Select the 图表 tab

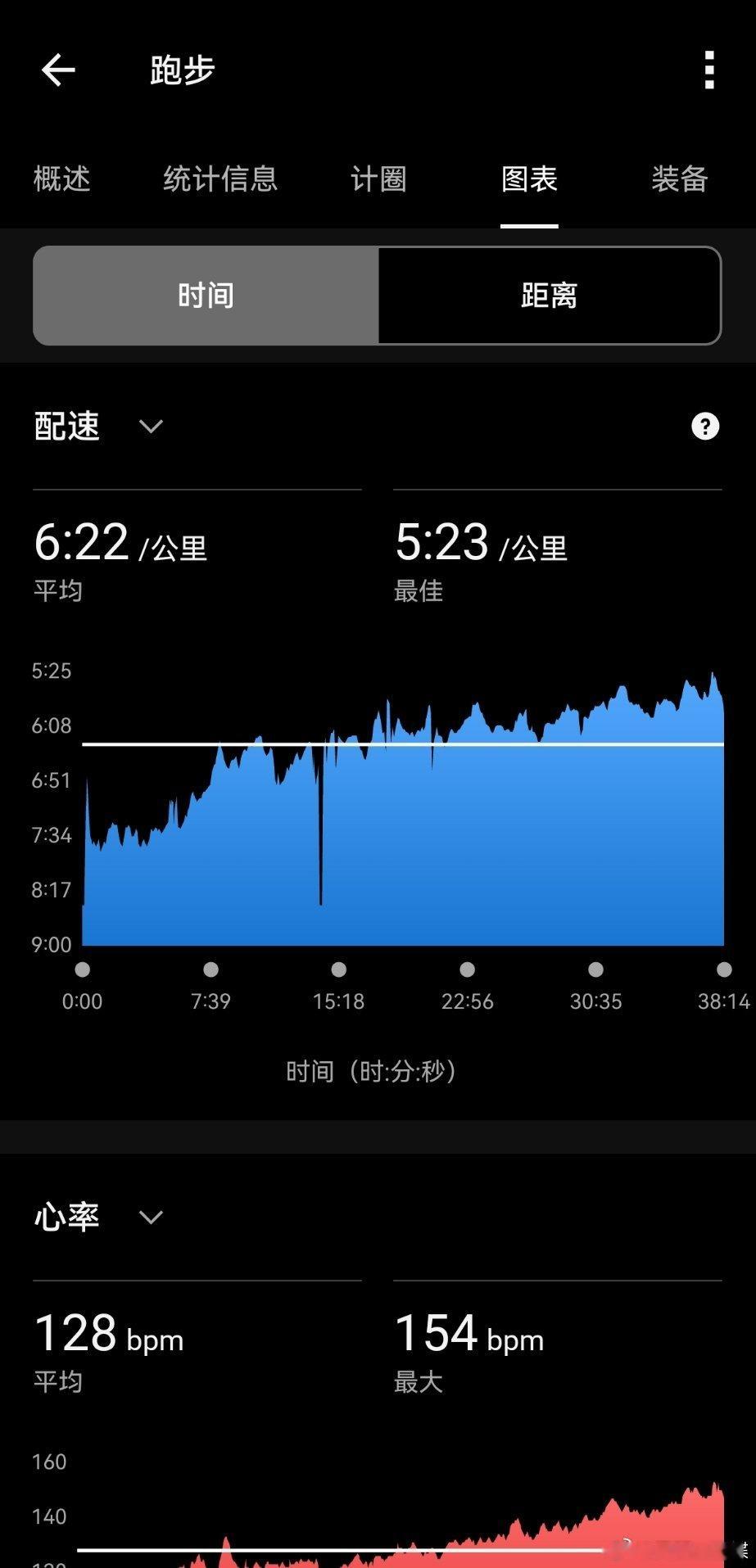pos(529,178)
